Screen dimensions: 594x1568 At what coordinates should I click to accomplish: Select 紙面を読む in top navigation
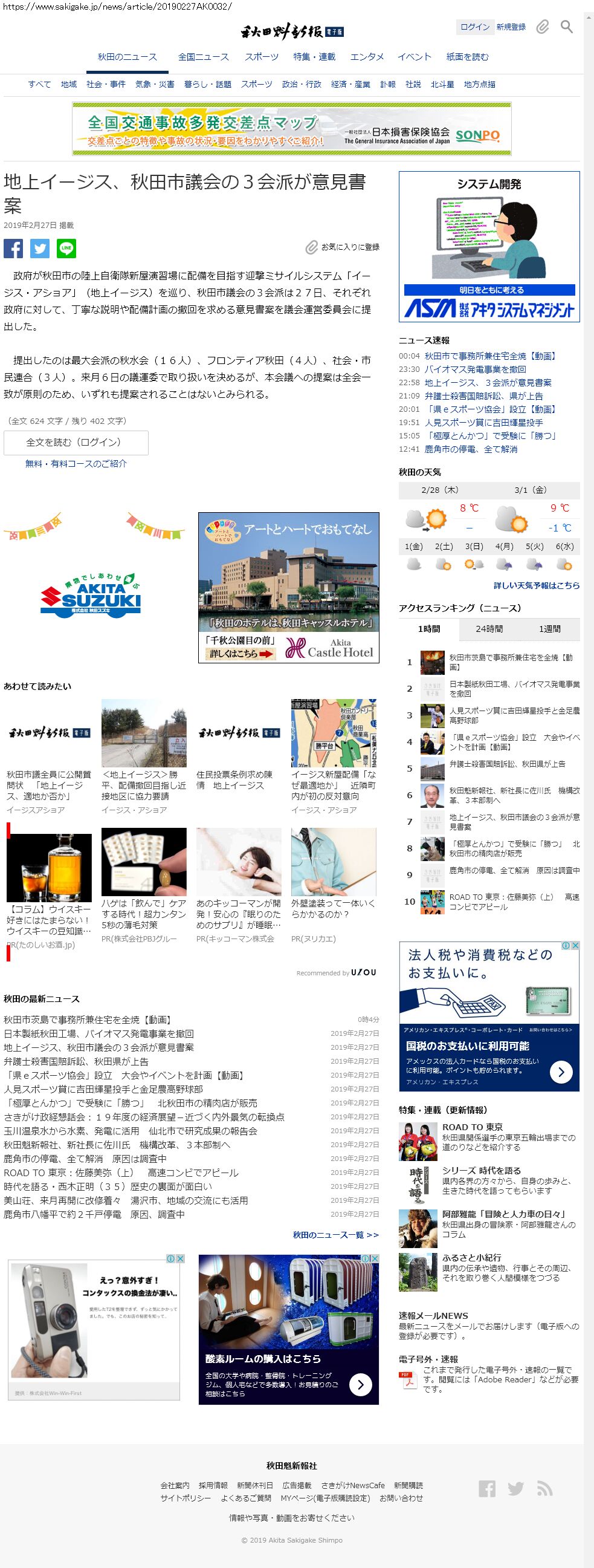[x=467, y=57]
